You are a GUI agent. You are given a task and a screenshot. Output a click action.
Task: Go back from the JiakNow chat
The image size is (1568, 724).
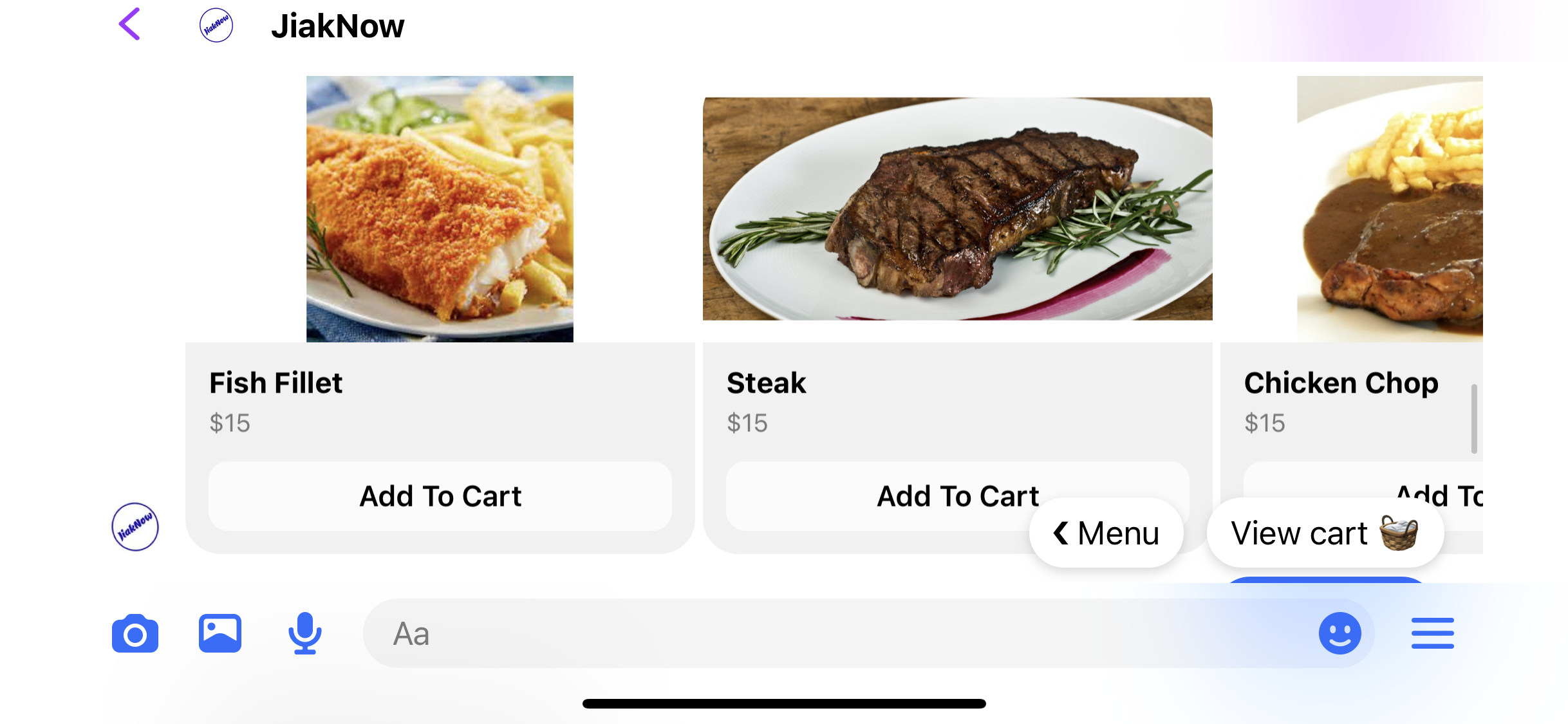coord(129,24)
